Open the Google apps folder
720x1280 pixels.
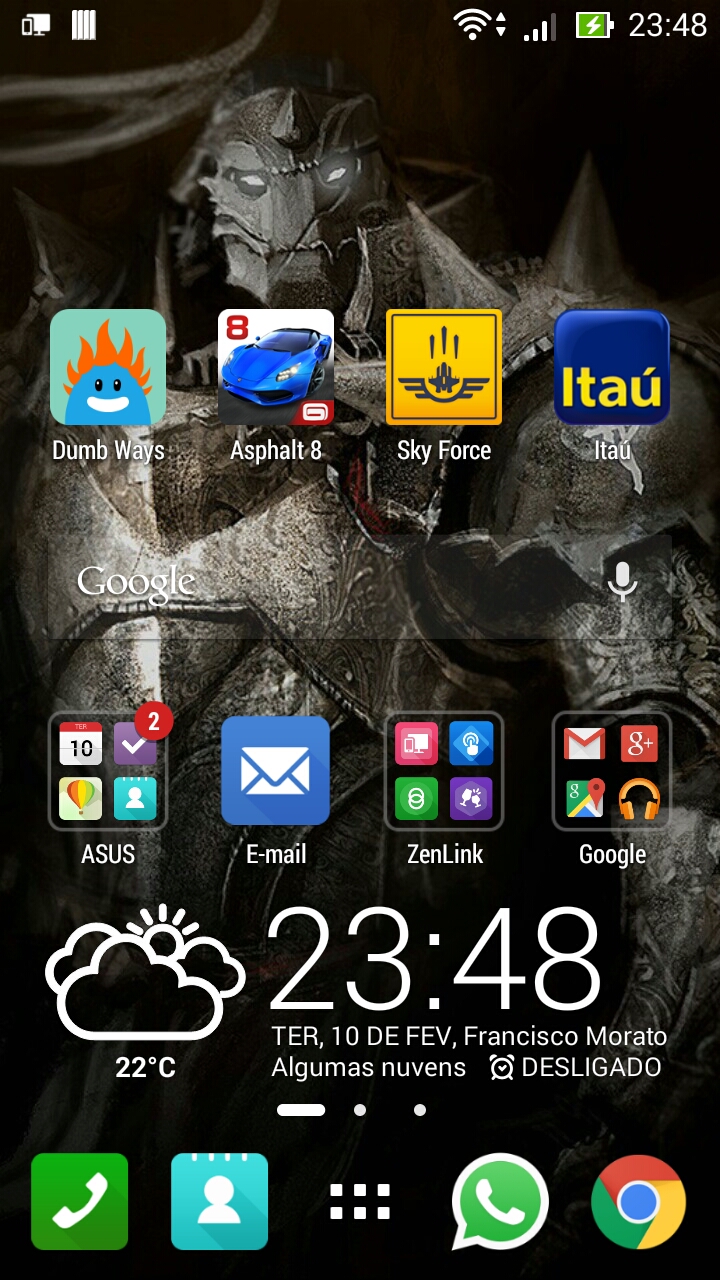(612, 771)
